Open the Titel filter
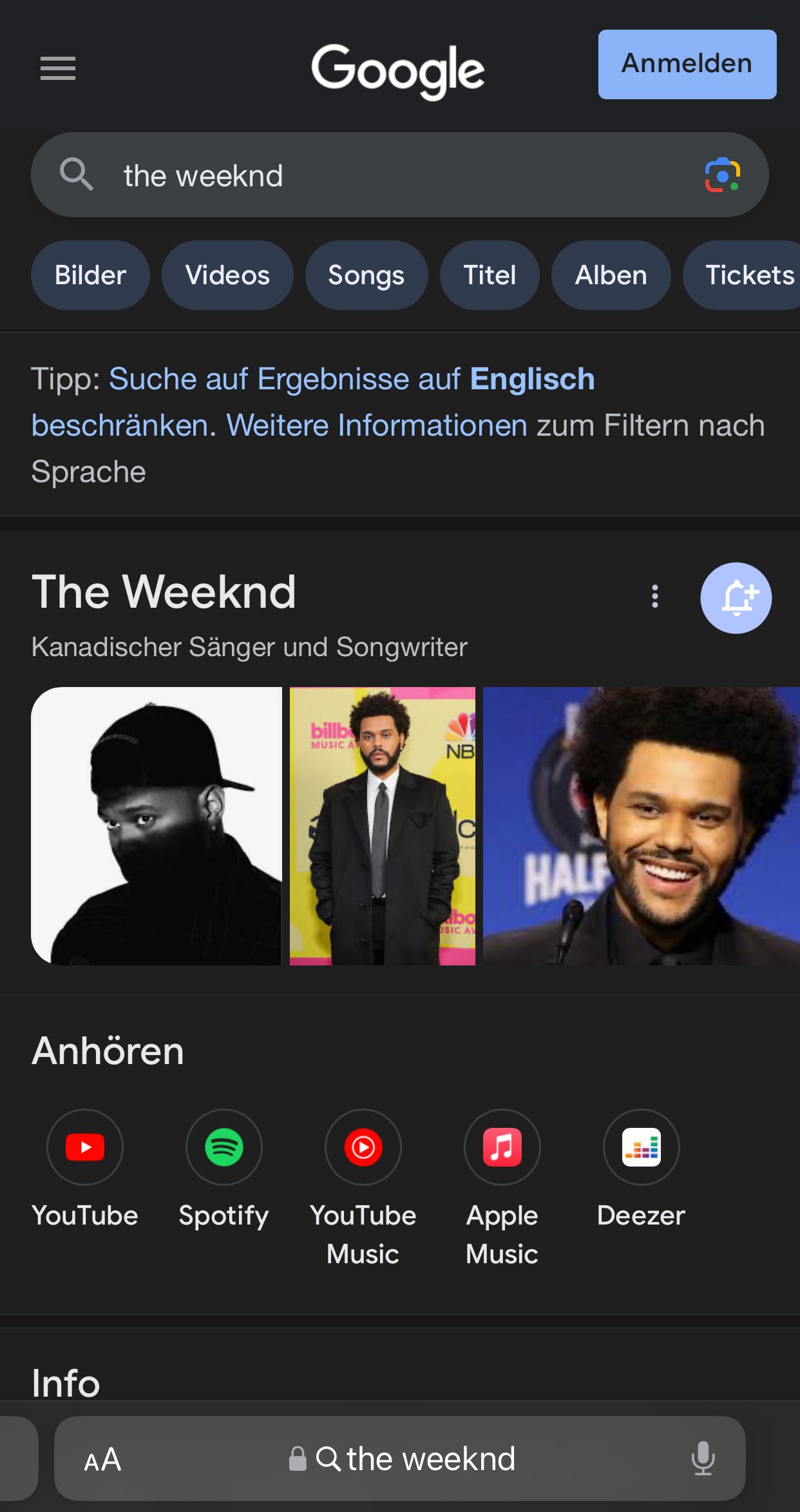 click(x=490, y=275)
